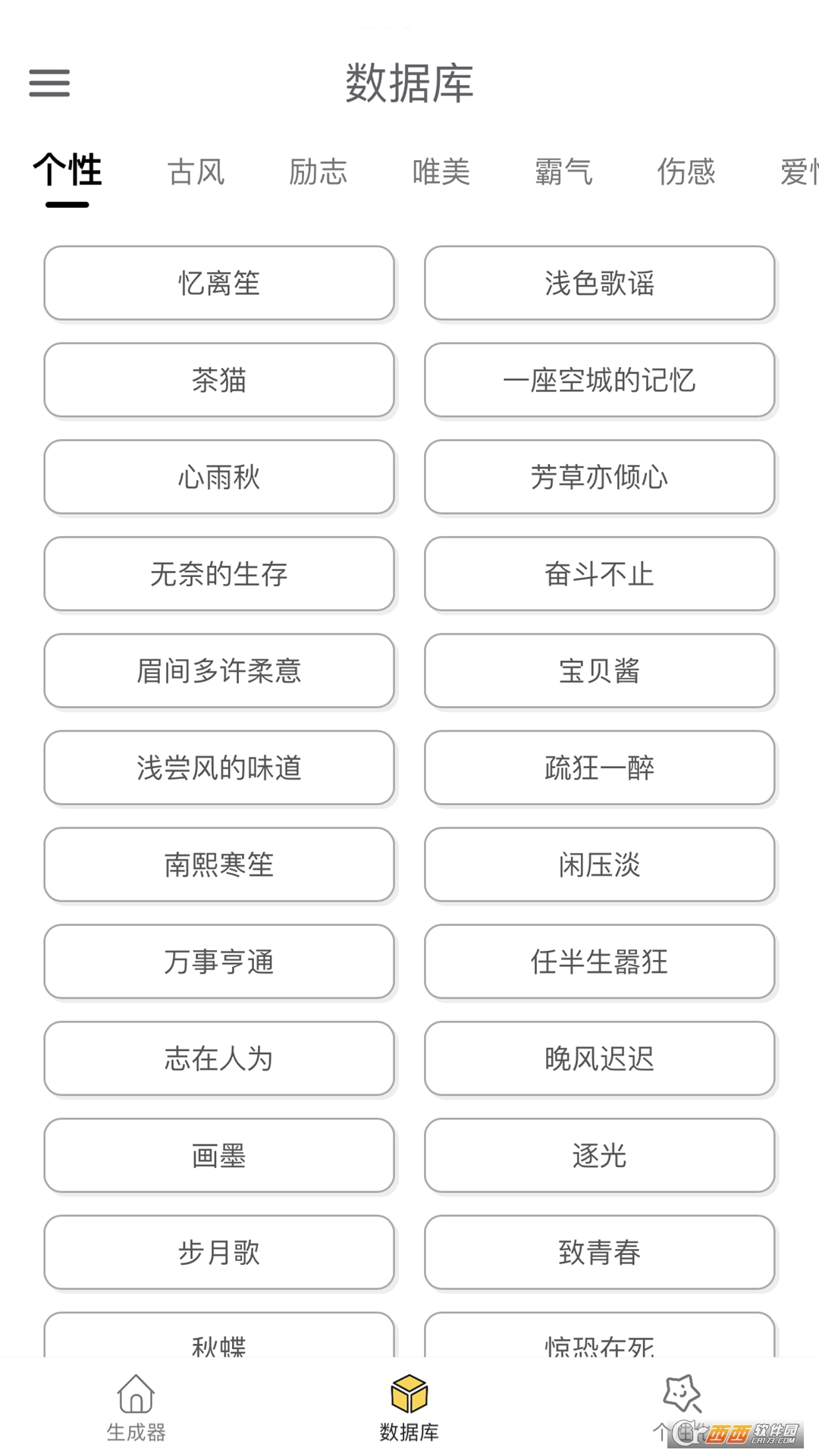Select the name 奋斗不止

tap(599, 574)
